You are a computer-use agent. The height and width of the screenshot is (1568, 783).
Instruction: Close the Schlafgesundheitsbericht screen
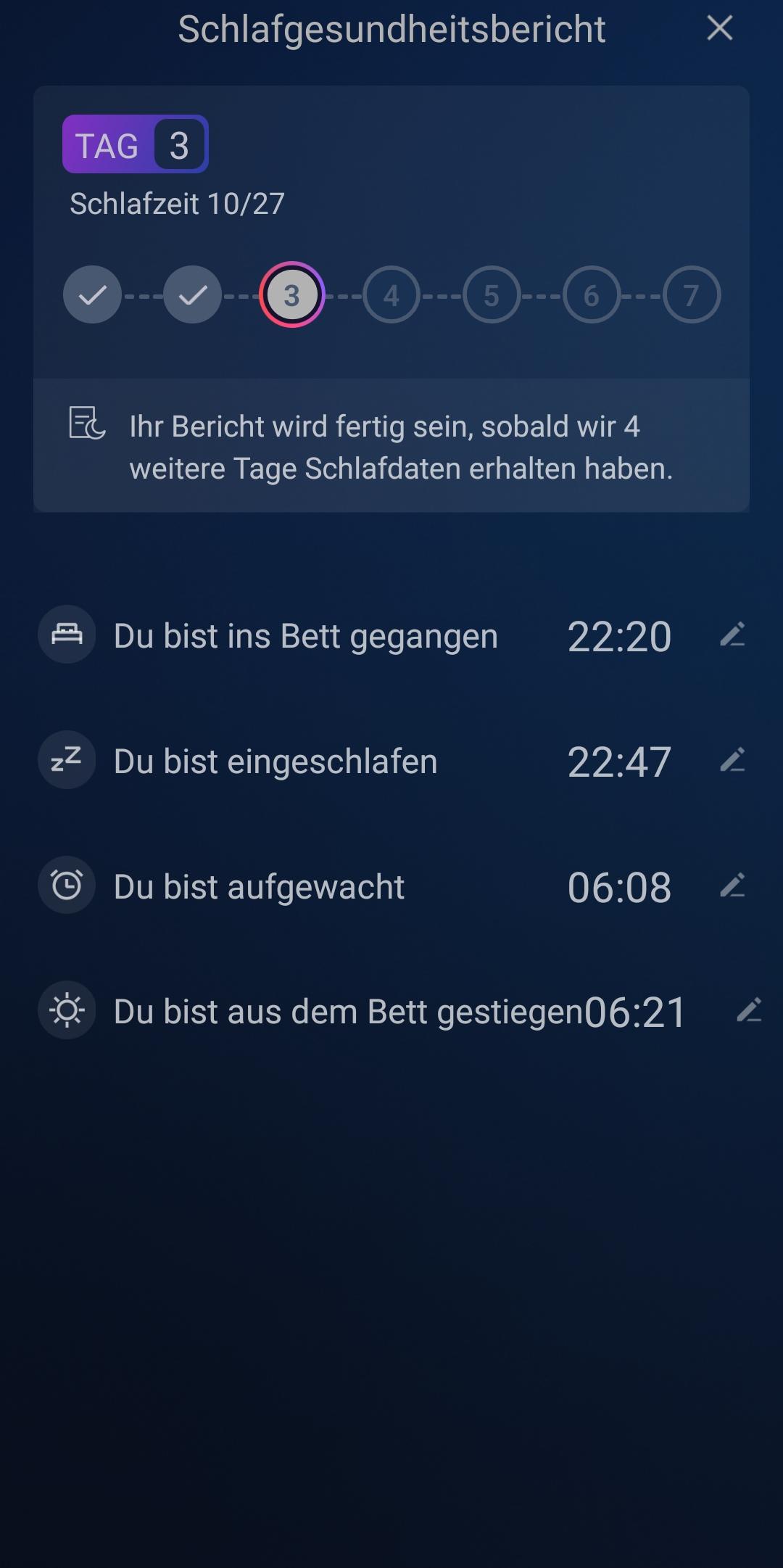click(719, 29)
